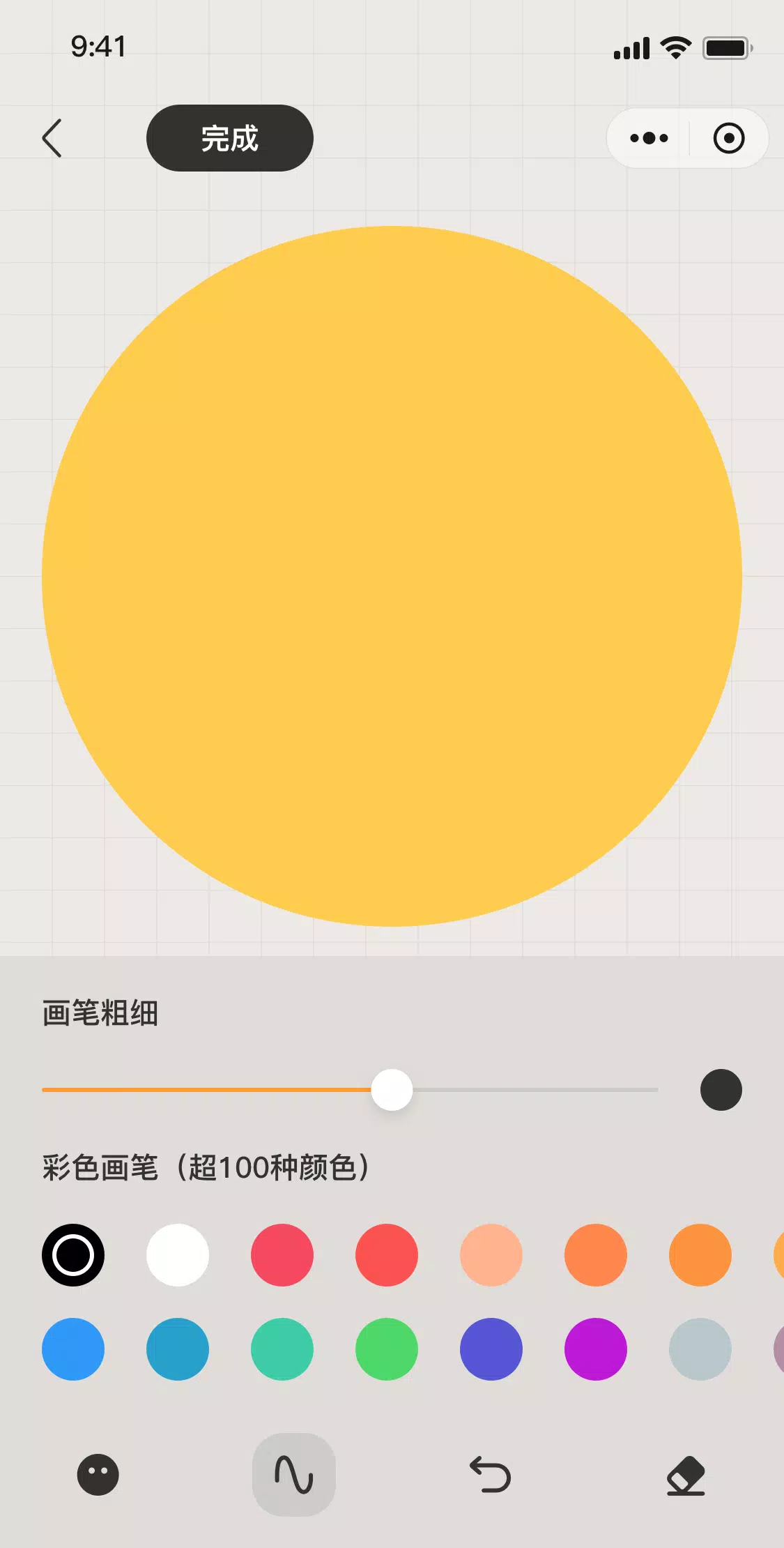This screenshot has height=1548, width=784.
Task: Tap the brush size preview dot
Action: coord(721,1089)
